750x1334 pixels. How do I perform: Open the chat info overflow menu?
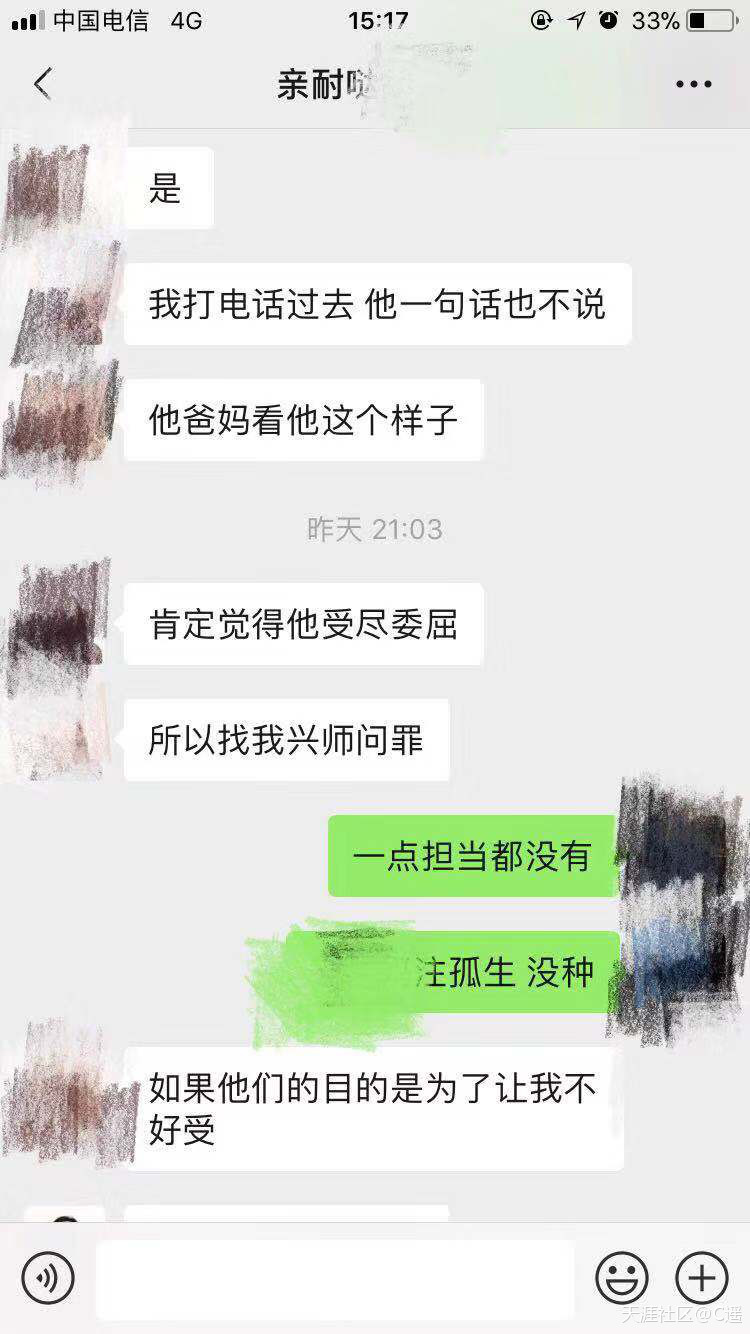pos(693,85)
